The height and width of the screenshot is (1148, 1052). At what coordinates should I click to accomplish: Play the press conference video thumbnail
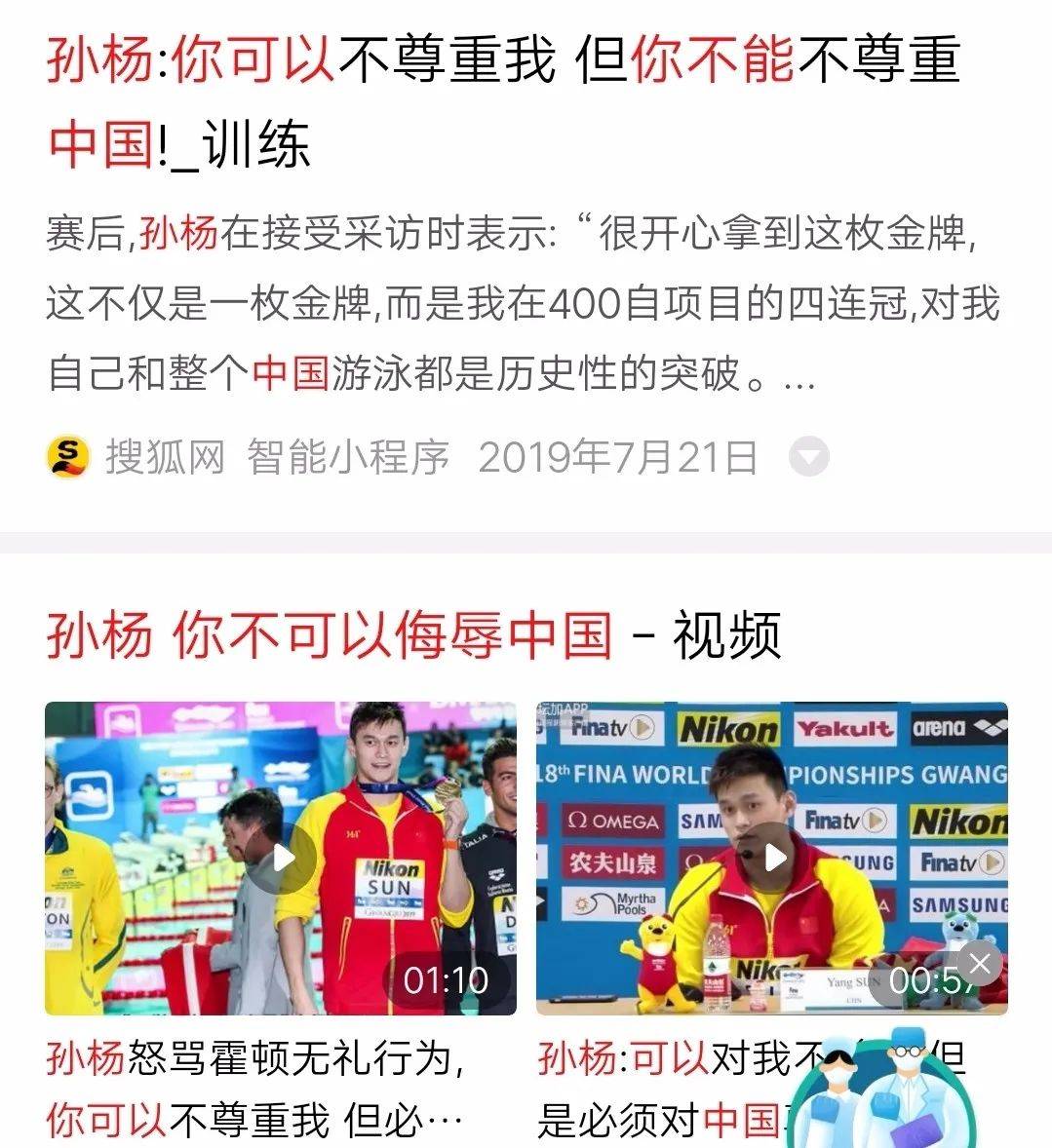coord(771,858)
